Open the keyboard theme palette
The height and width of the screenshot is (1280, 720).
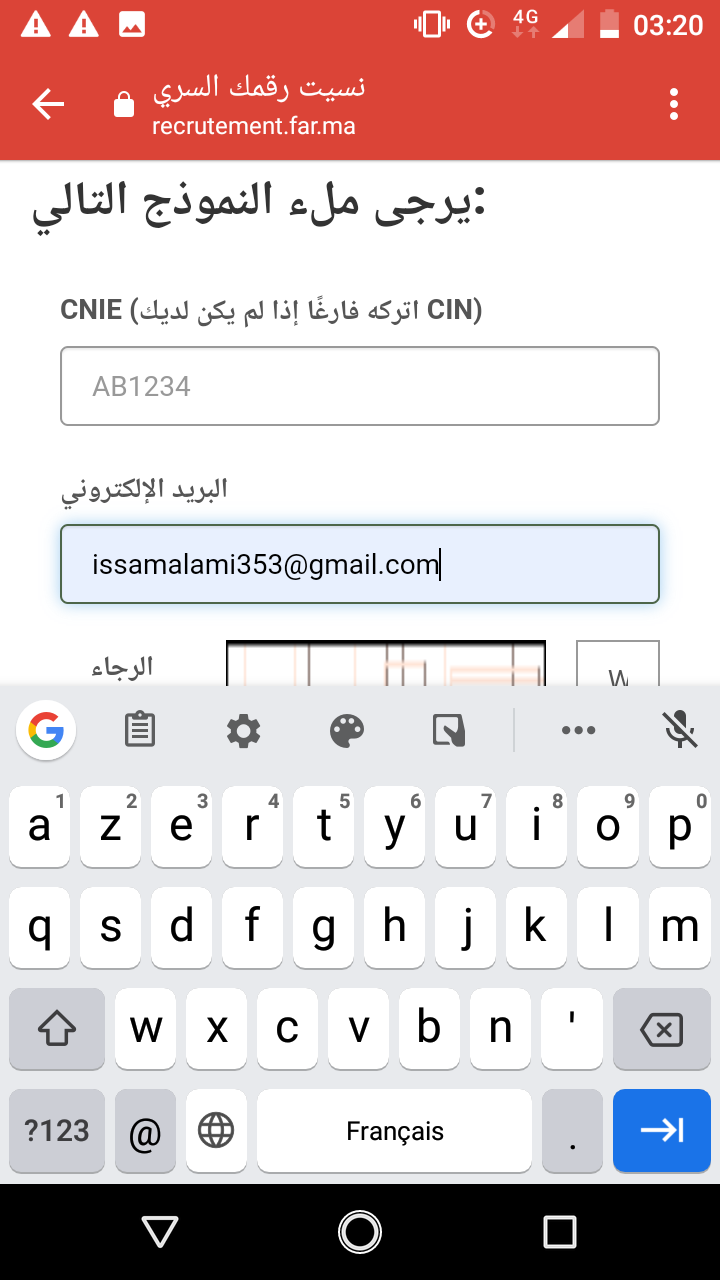[347, 732]
